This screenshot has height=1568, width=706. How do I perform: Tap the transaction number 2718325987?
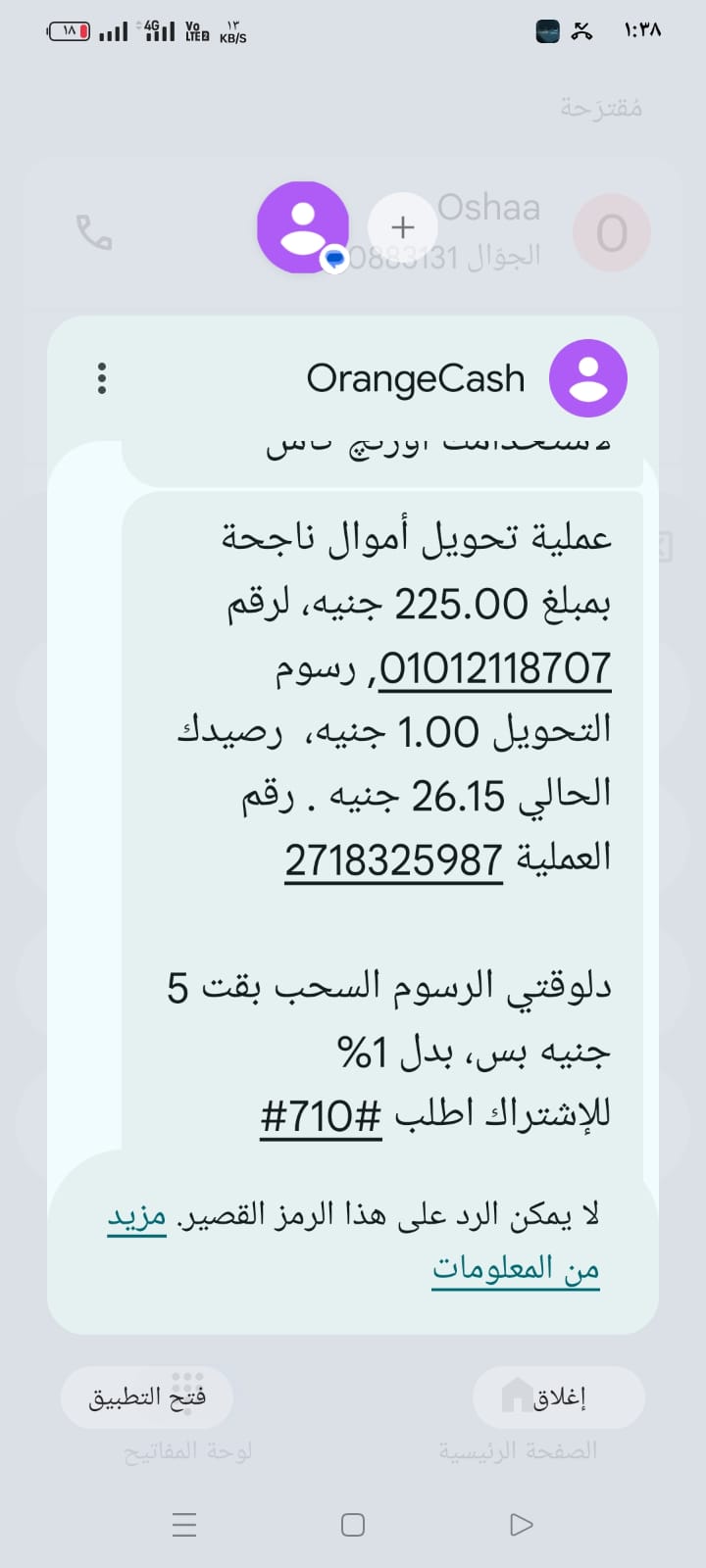point(393,860)
